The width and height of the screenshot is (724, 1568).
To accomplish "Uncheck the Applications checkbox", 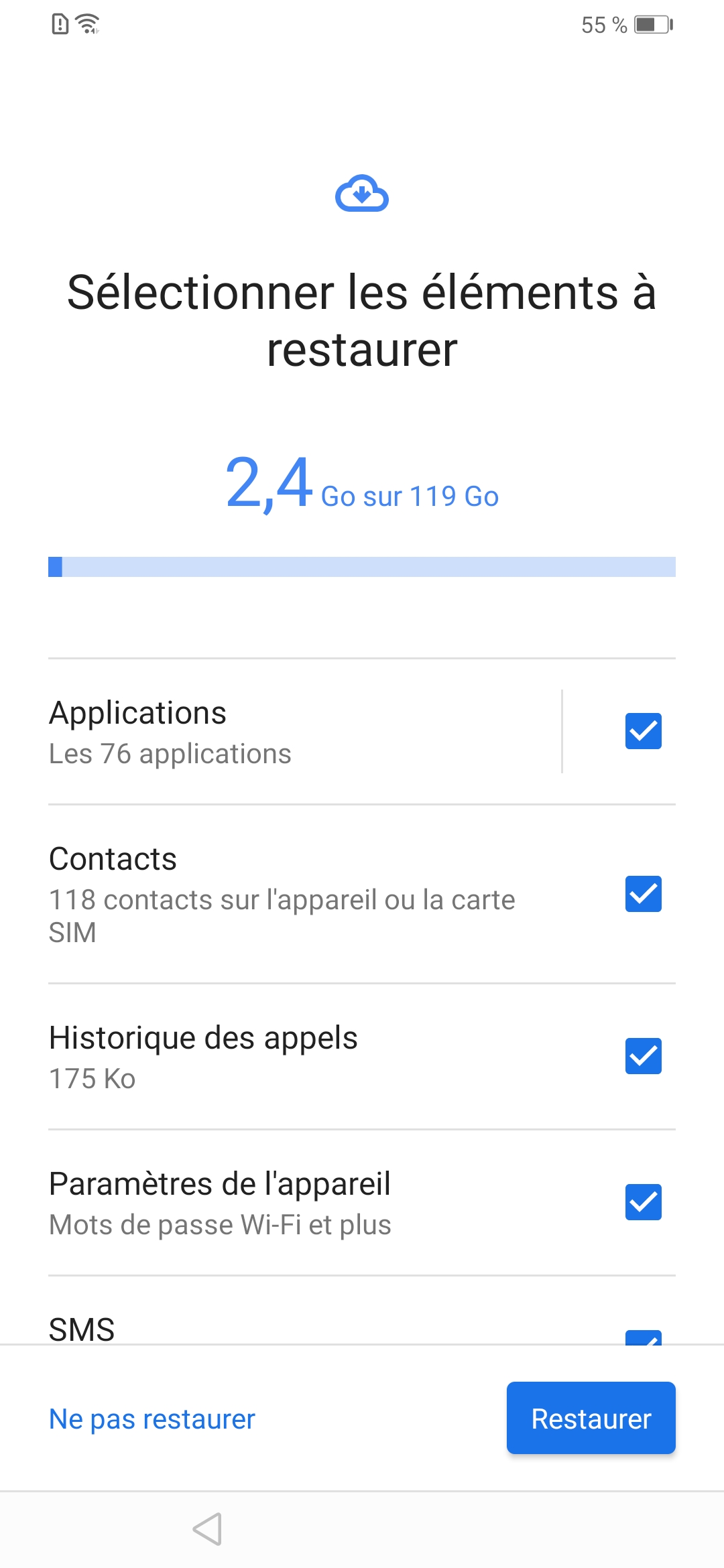I will pyautogui.click(x=643, y=731).
